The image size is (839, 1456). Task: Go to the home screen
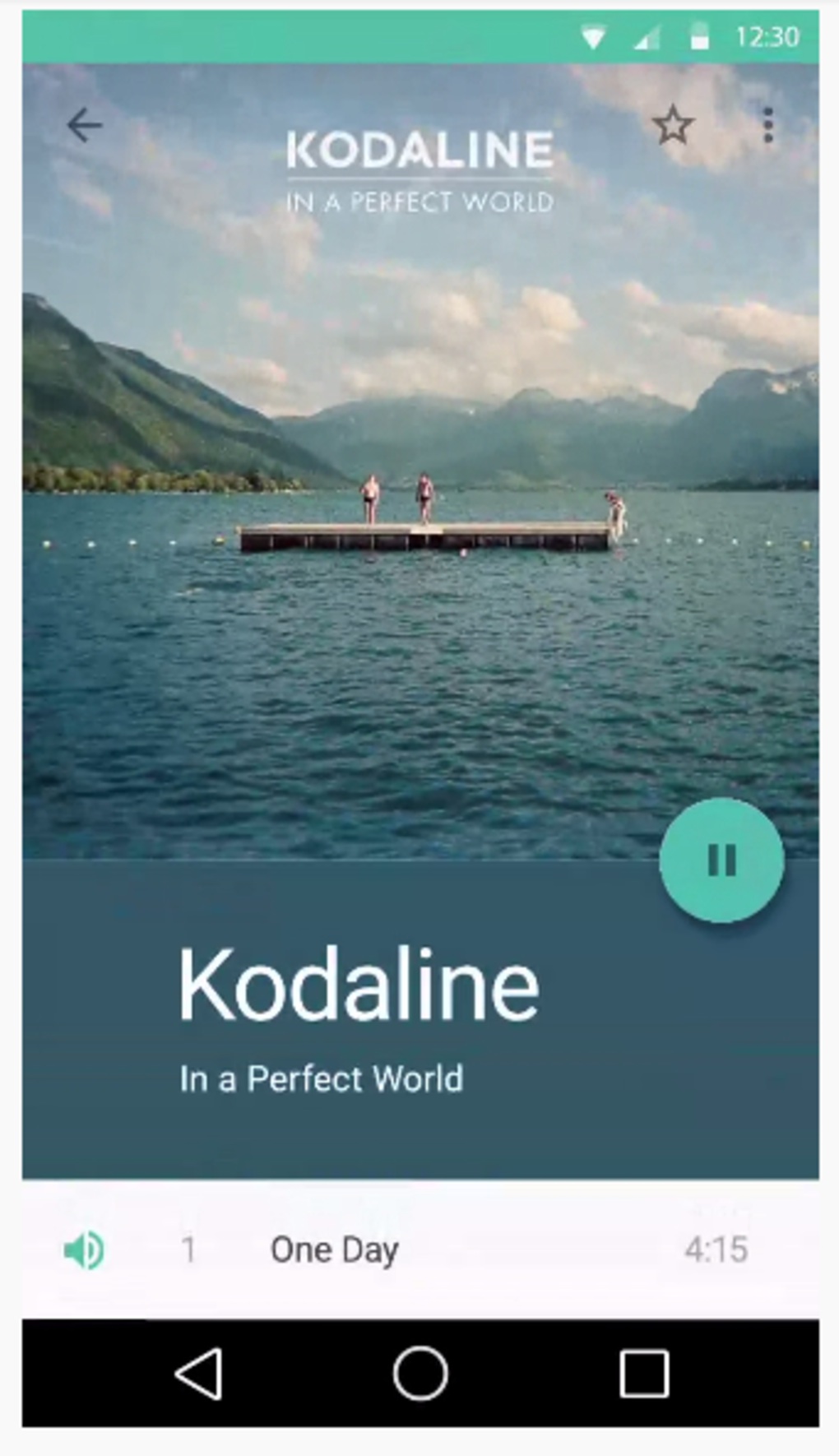[420, 1373]
